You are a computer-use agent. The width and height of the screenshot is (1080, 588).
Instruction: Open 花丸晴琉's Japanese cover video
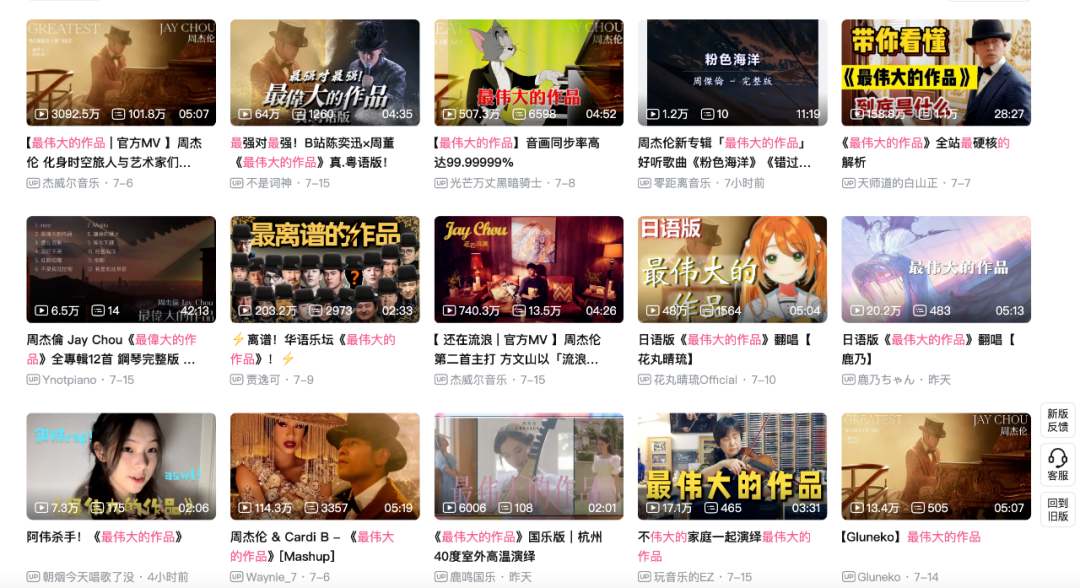click(732, 269)
